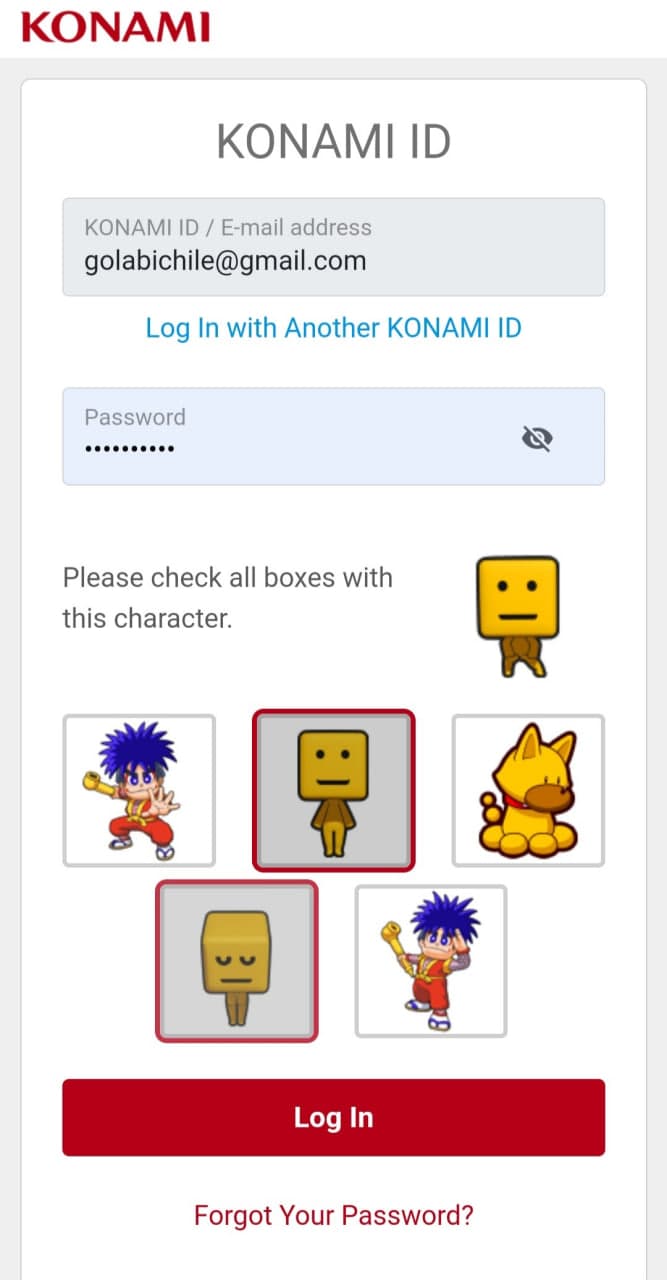Select the blue-haired character in fighting pose
Image resolution: width=667 pixels, height=1280 pixels.
(x=139, y=790)
